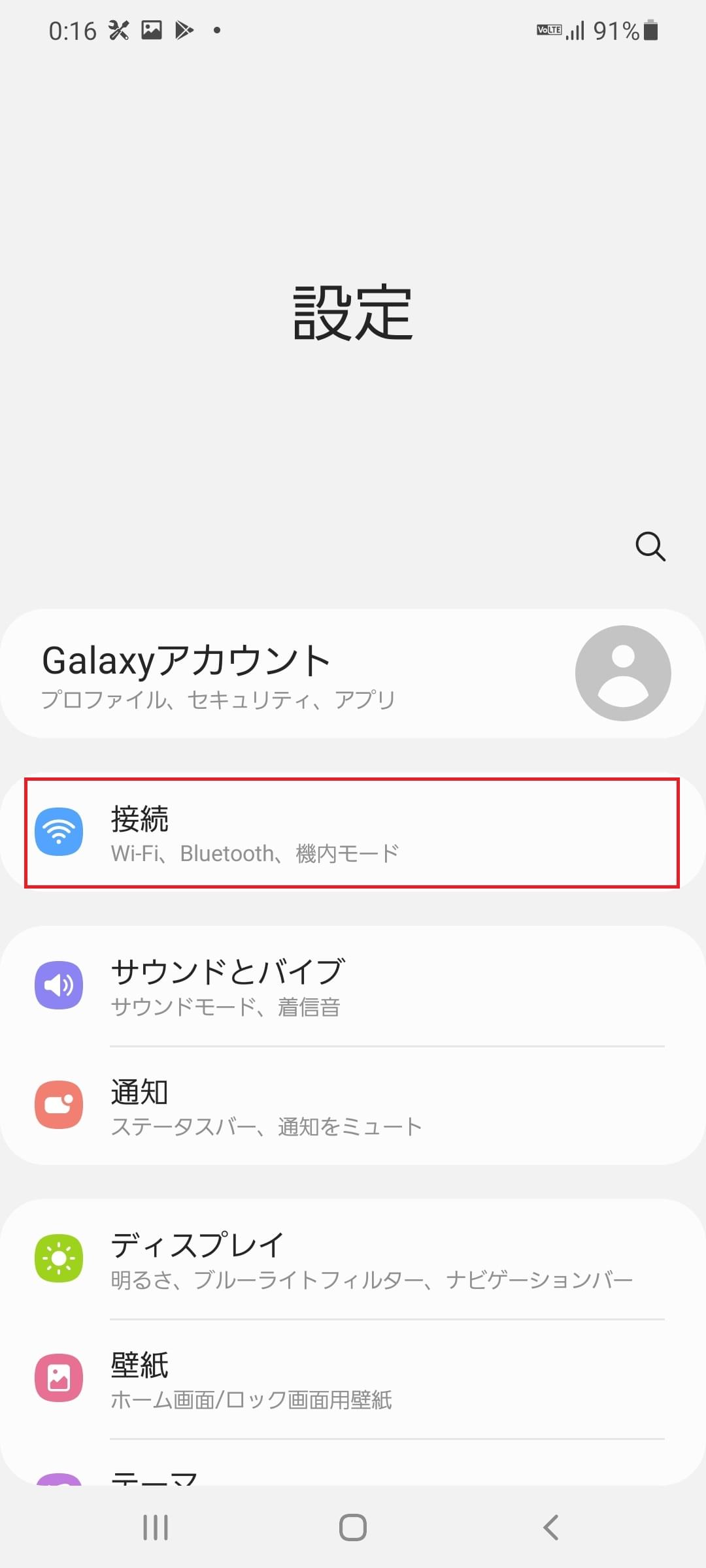Viewport: 706px width, 1568px height.
Task: Select the pink picture icon for 壁紙
Action: pyautogui.click(x=59, y=1377)
